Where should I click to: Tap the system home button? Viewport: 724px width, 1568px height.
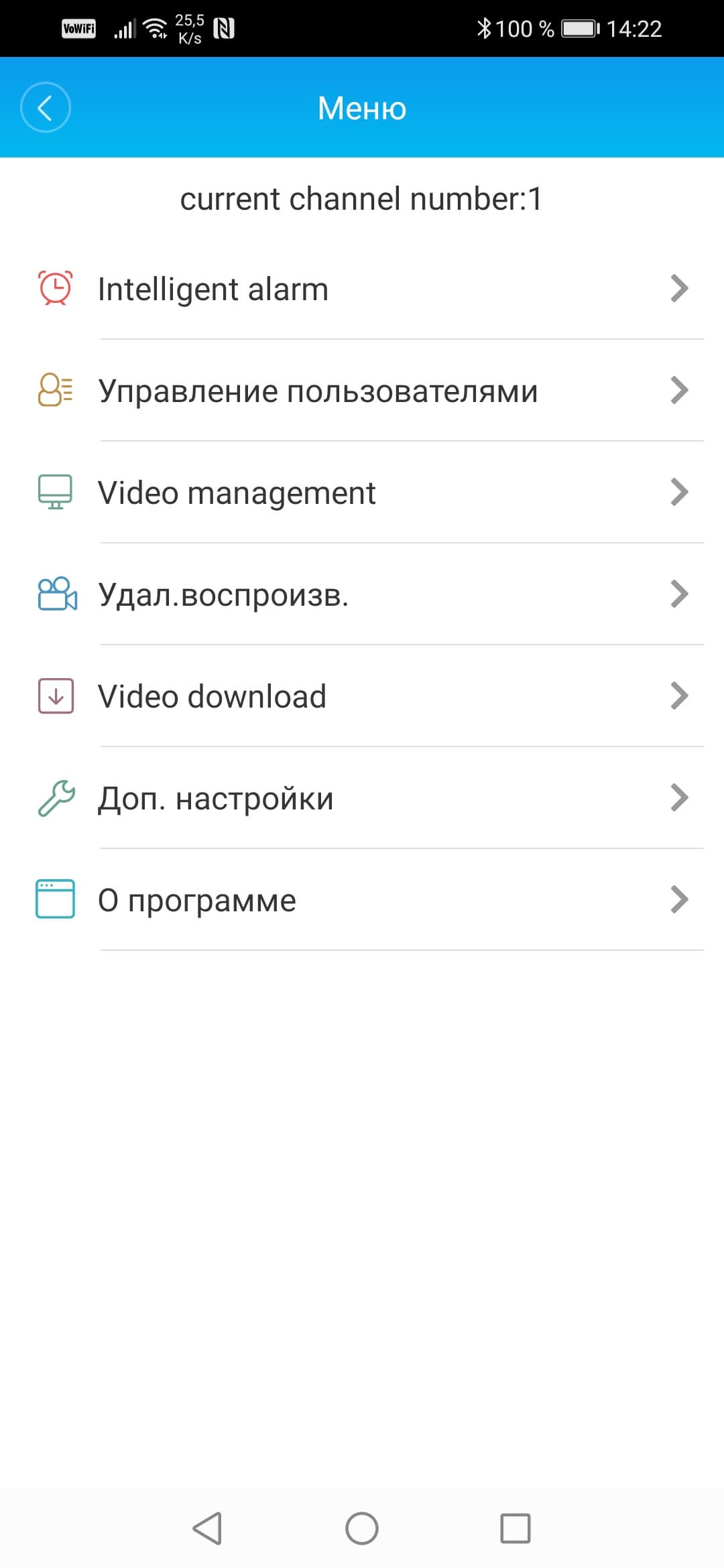pos(362,1528)
